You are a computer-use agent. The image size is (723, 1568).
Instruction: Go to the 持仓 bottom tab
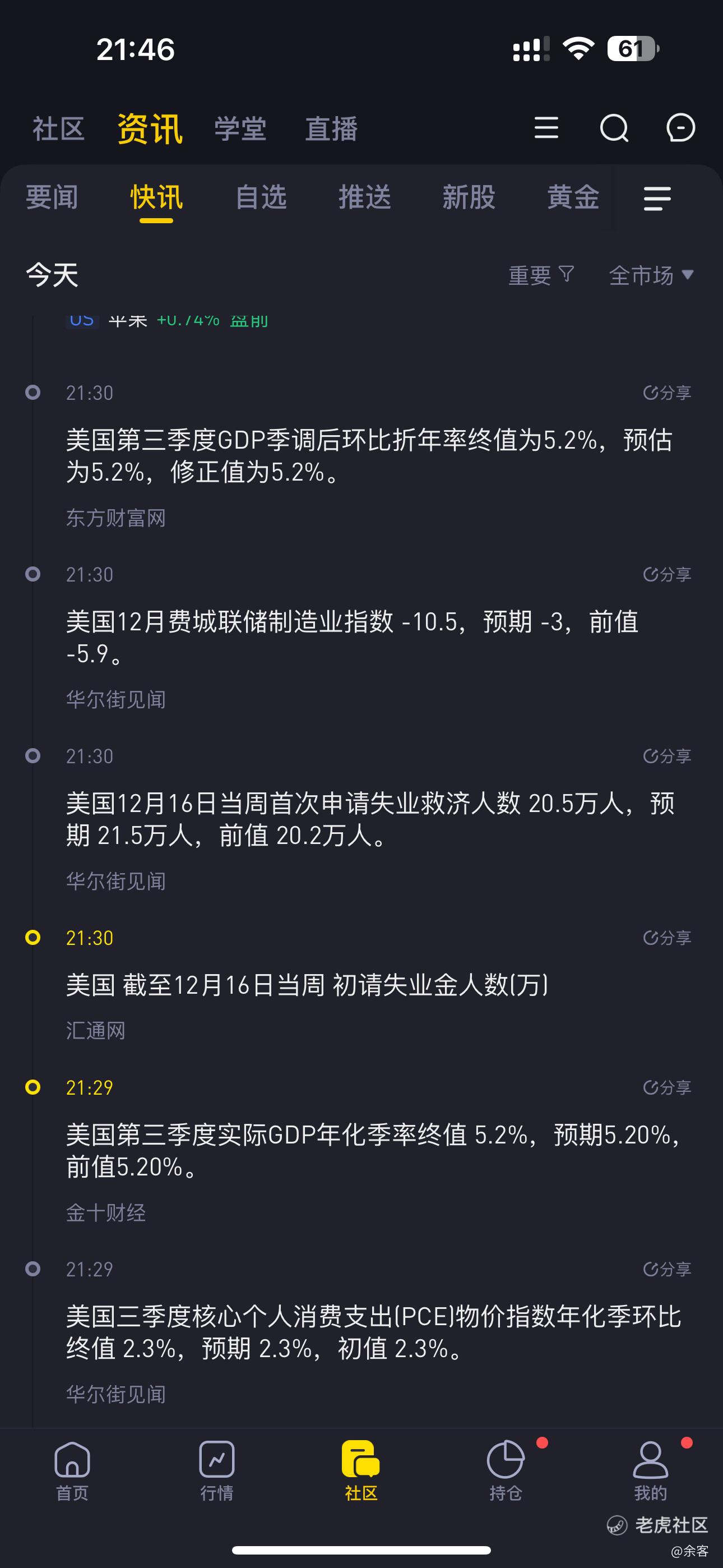(x=506, y=1470)
